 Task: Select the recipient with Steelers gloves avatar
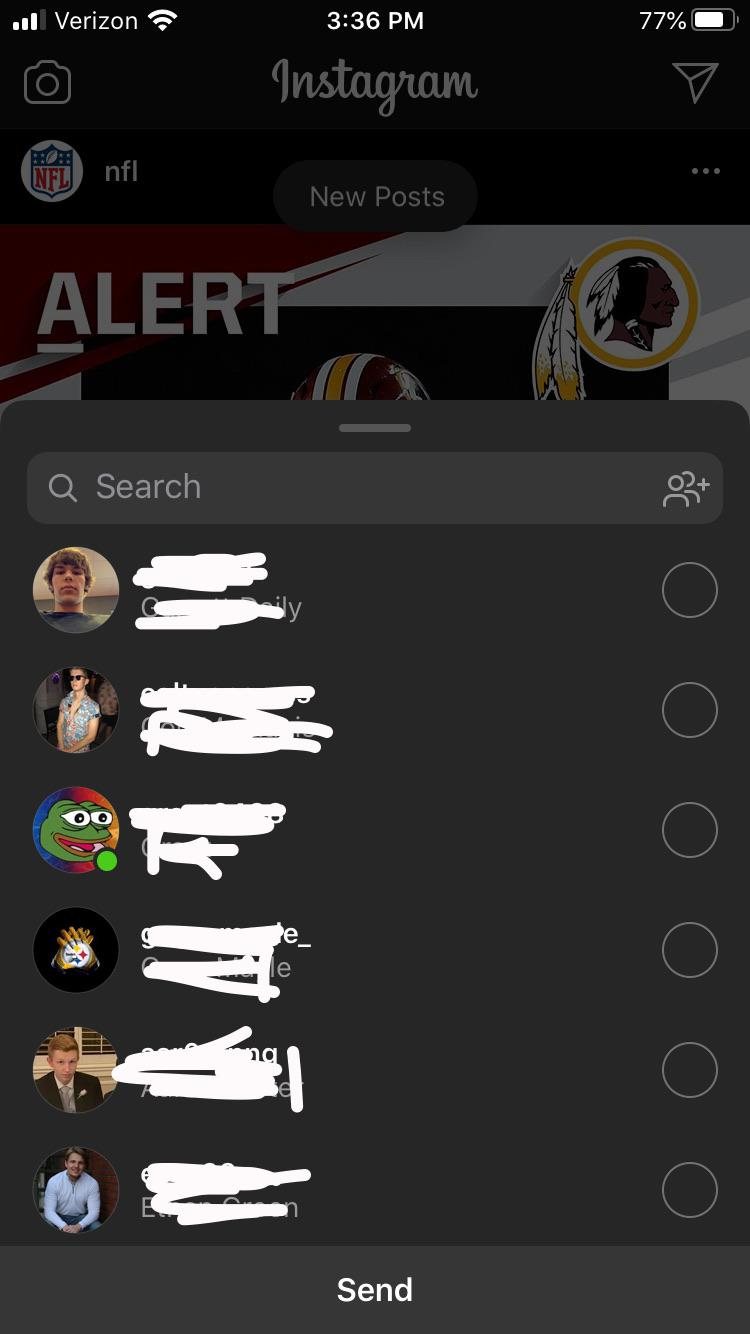click(689, 950)
